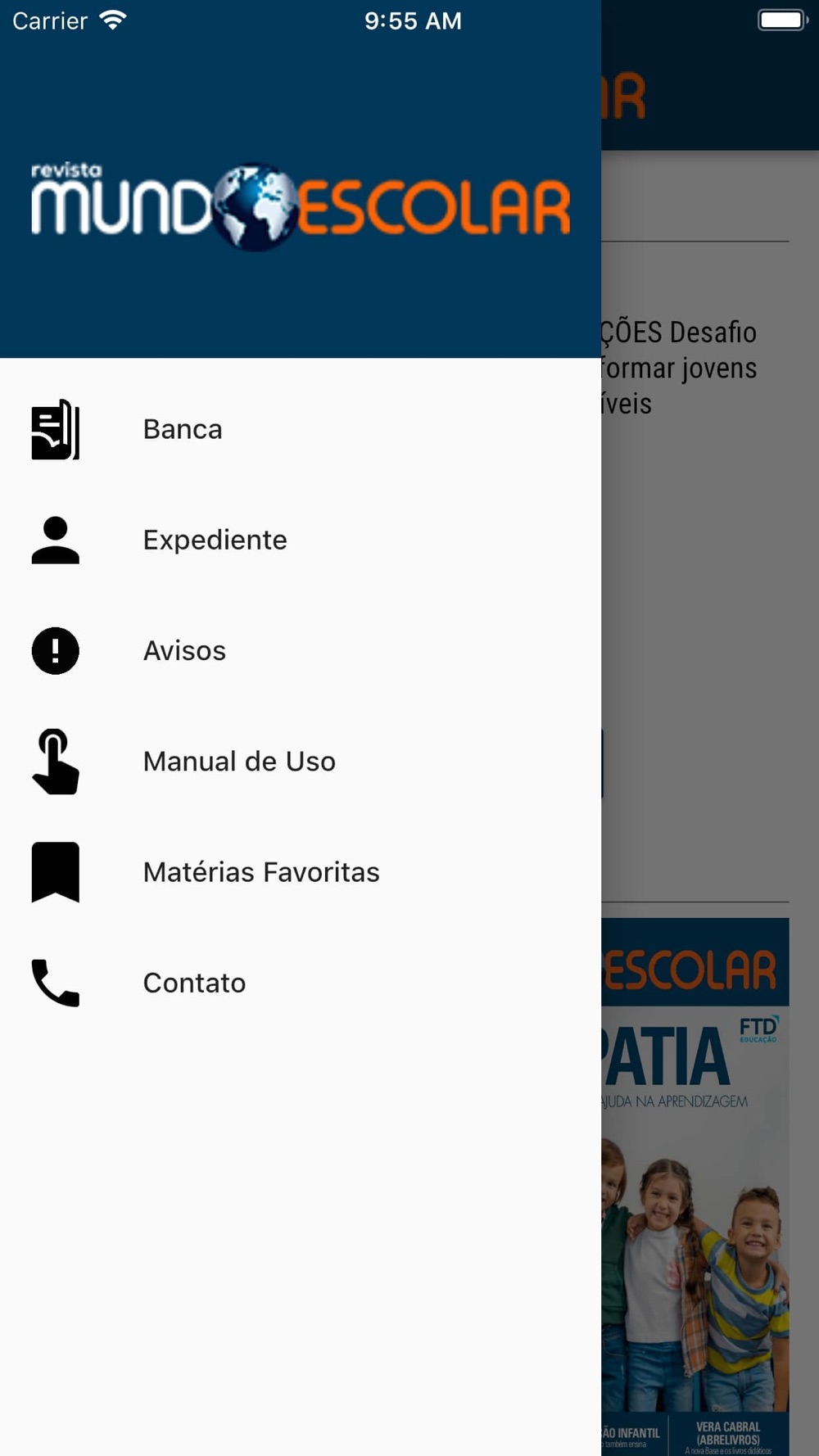Open the Banca menu item
This screenshot has height=1456, width=819.
[301, 429]
